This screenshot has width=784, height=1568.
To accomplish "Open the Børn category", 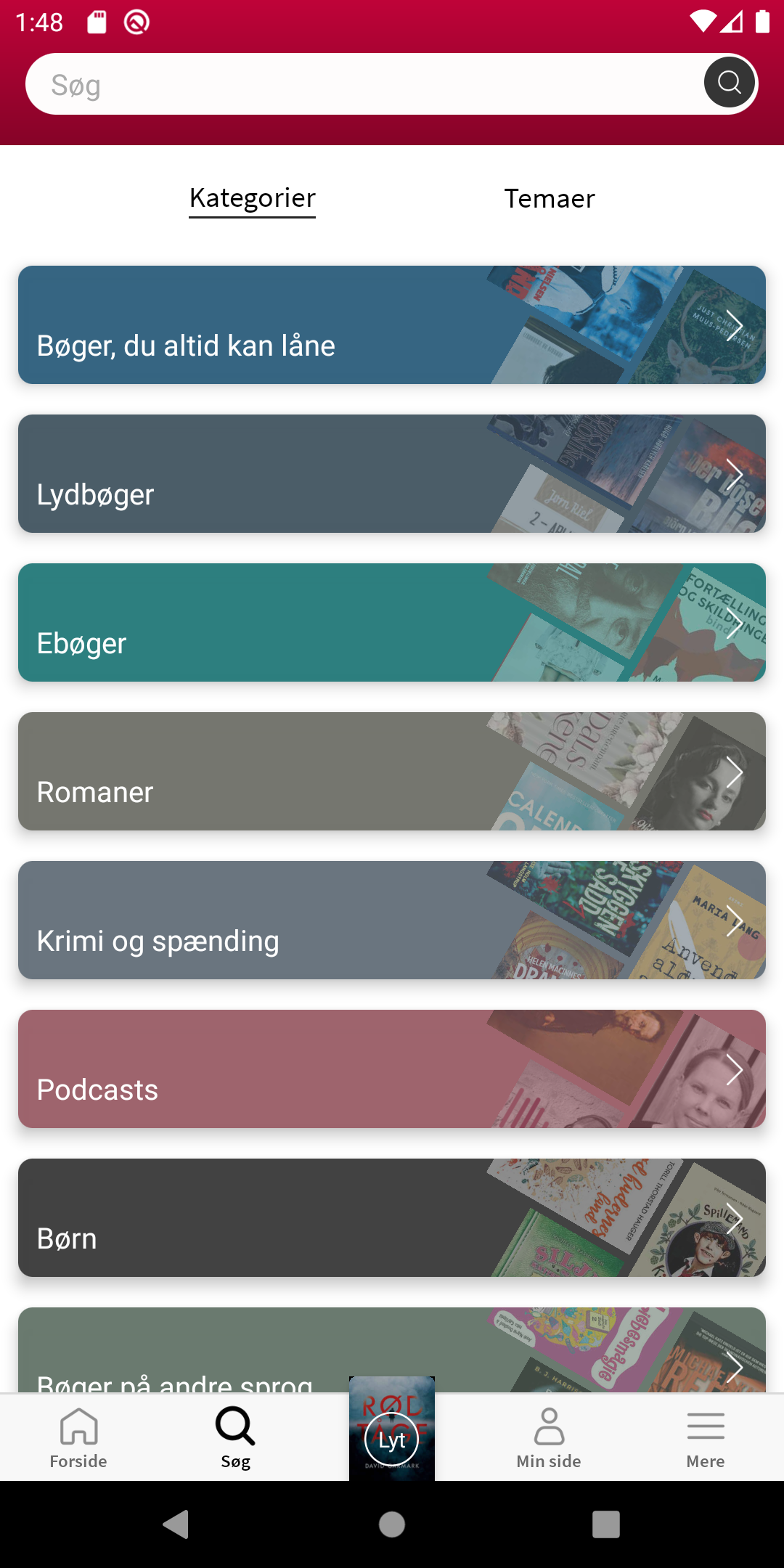I will 392,1217.
